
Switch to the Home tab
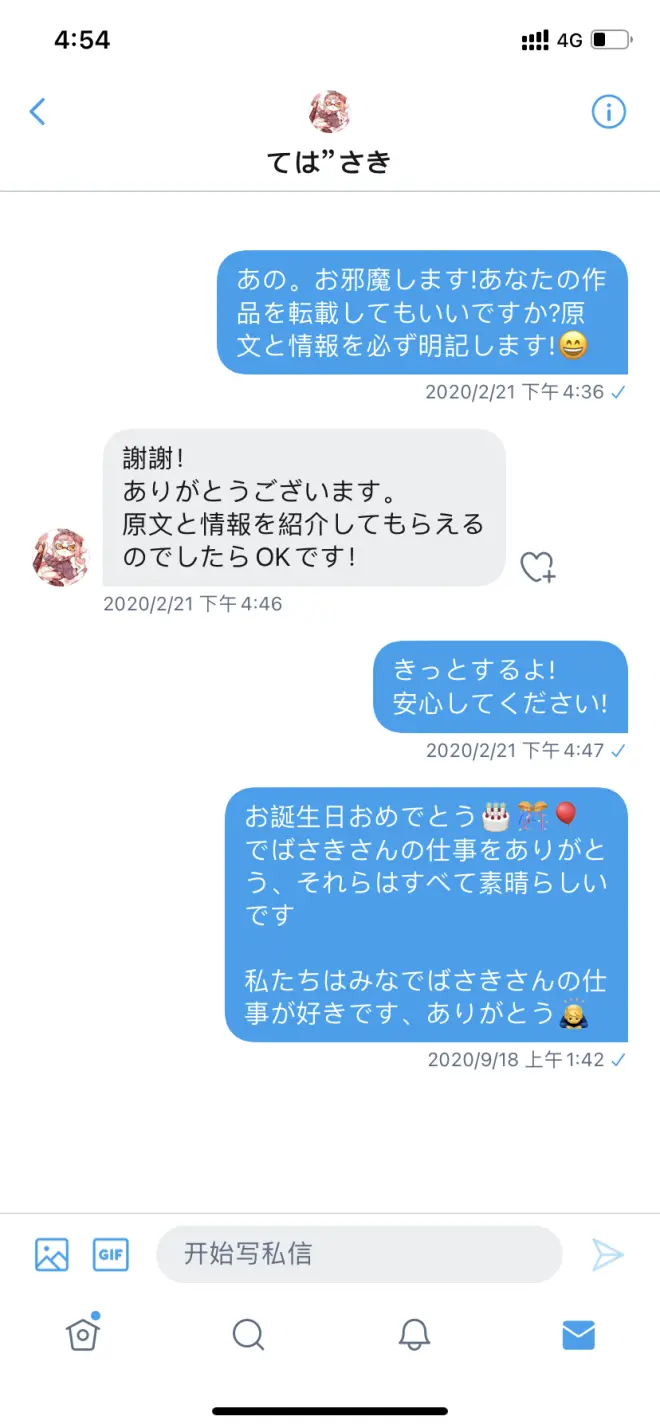click(x=82, y=1334)
